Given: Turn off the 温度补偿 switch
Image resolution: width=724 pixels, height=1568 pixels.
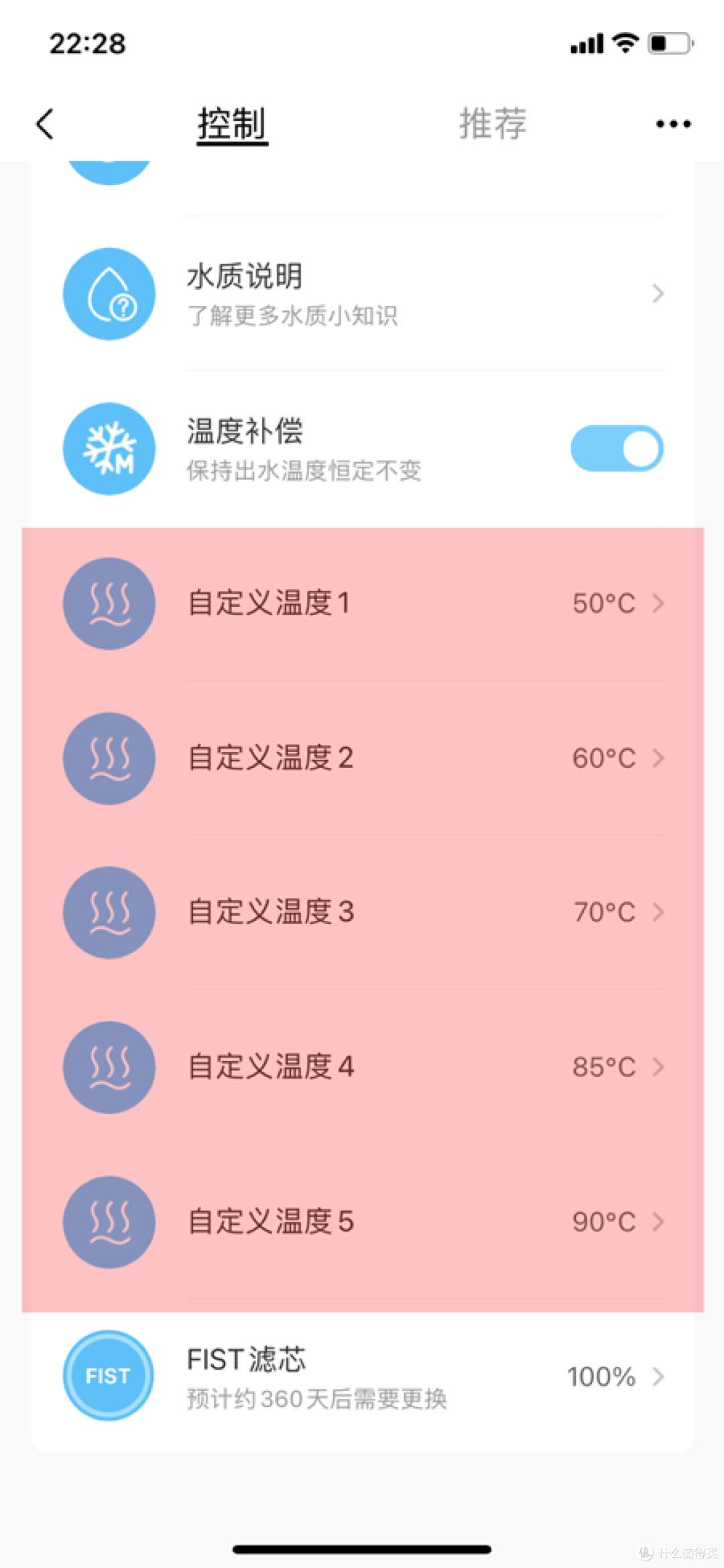Looking at the screenshot, I should (x=617, y=449).
